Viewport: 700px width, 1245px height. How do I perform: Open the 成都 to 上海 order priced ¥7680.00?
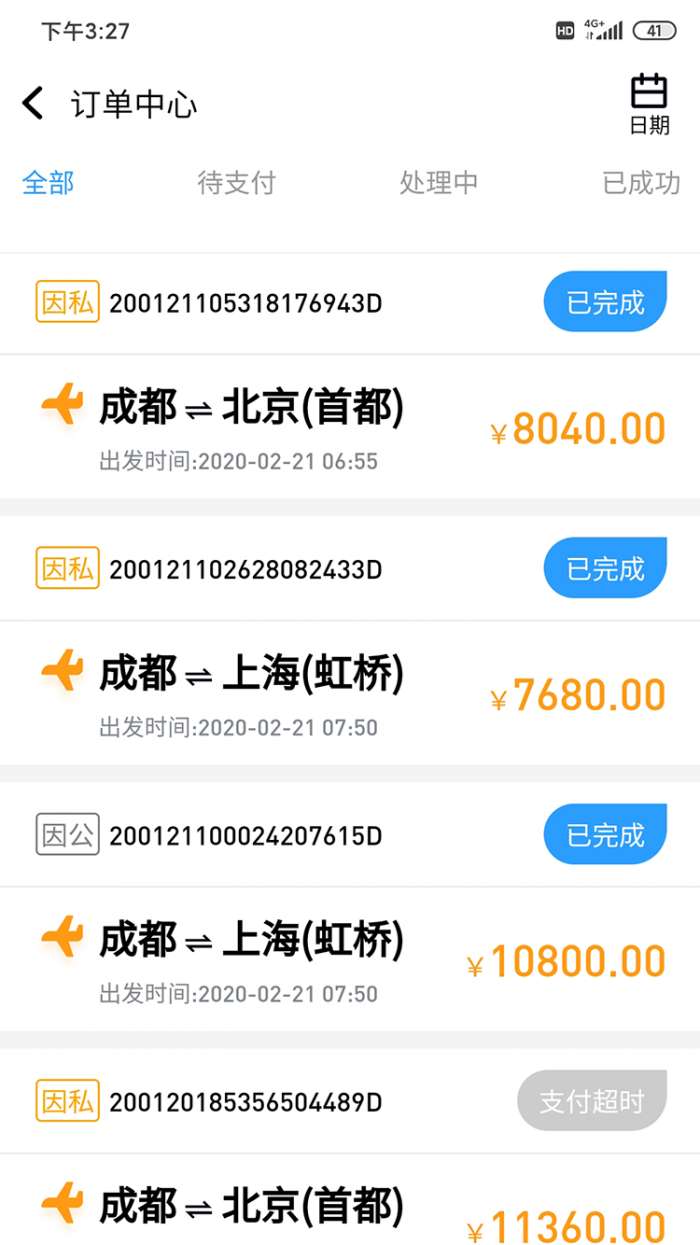(x=350, y=692)
